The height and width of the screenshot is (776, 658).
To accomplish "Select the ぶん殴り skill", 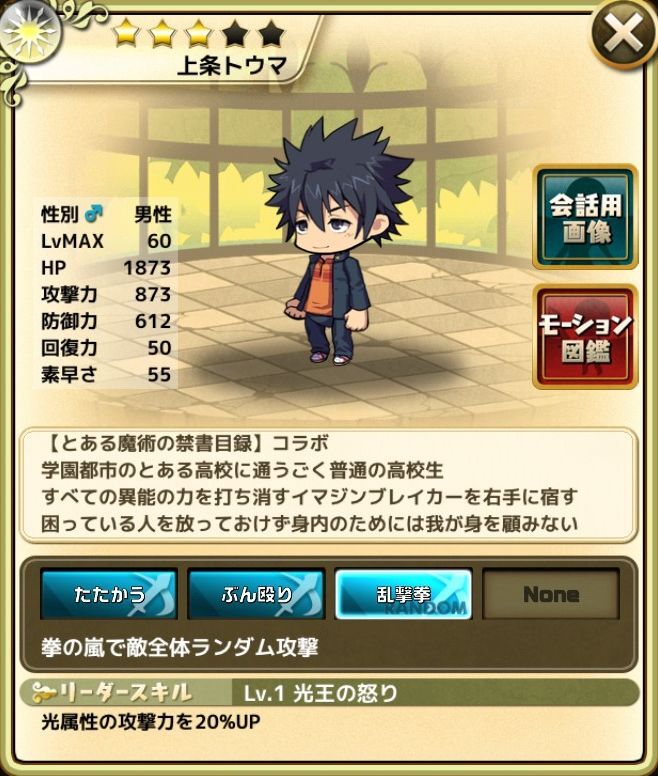I will pyautogui.click(x=256, y=594).
